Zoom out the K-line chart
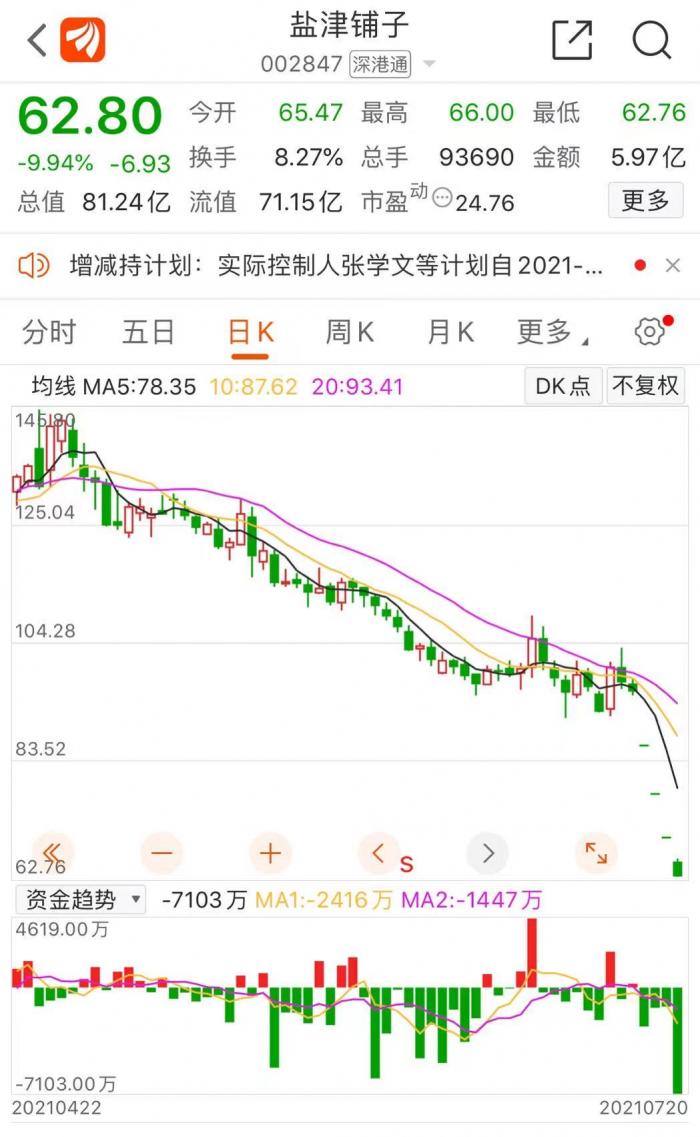The height and width of the screenshot is (1137, 700). 162,853
